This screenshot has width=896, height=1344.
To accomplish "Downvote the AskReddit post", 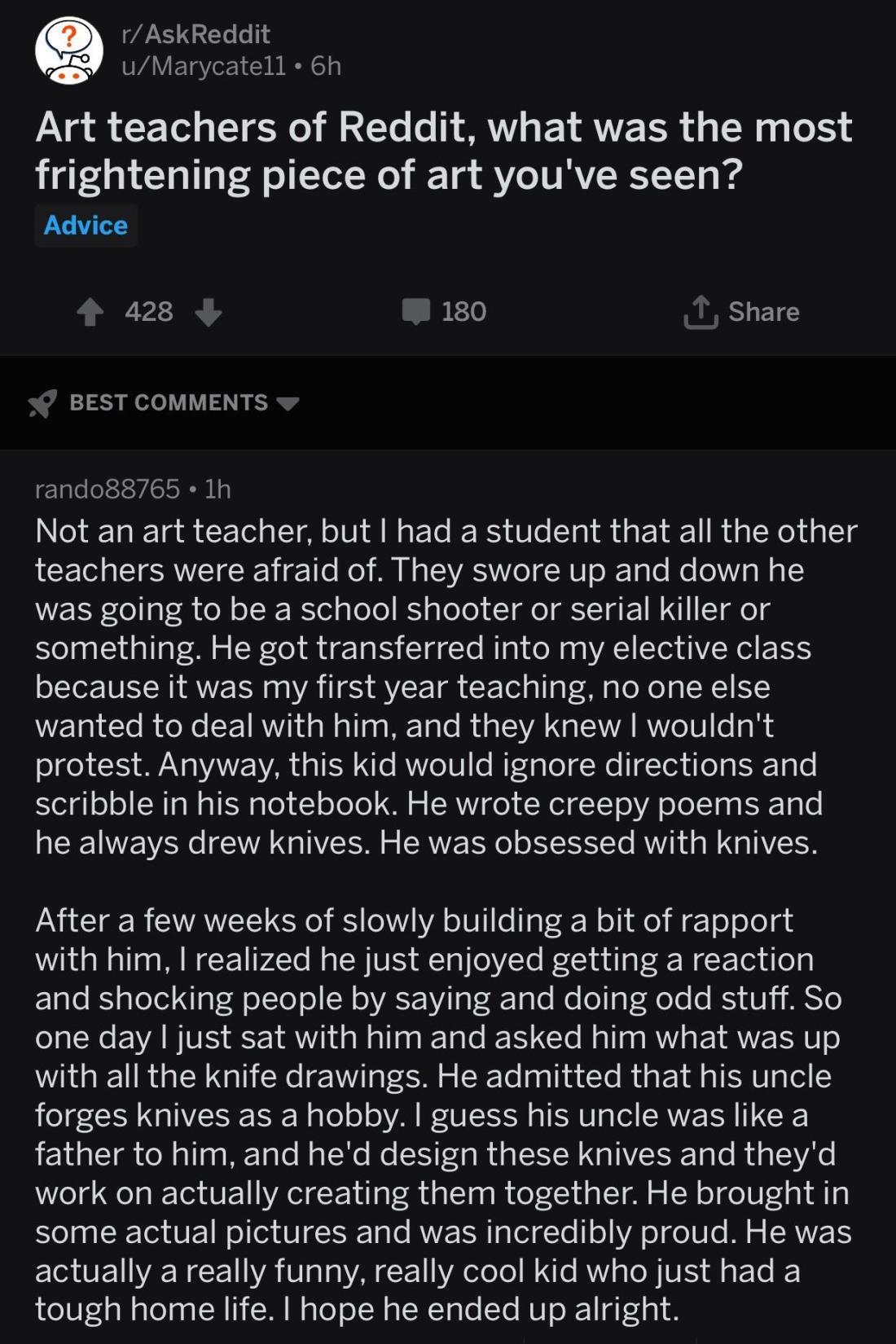I will [209, 312].
